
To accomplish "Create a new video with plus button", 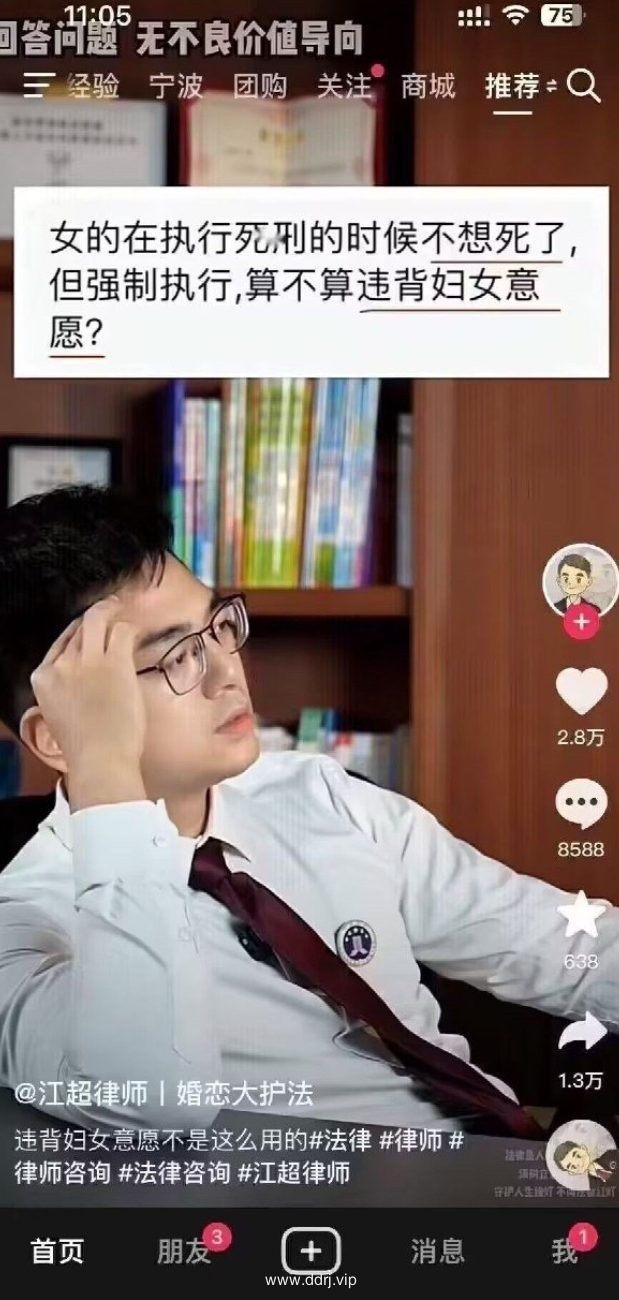I will tap(311, 1250).
